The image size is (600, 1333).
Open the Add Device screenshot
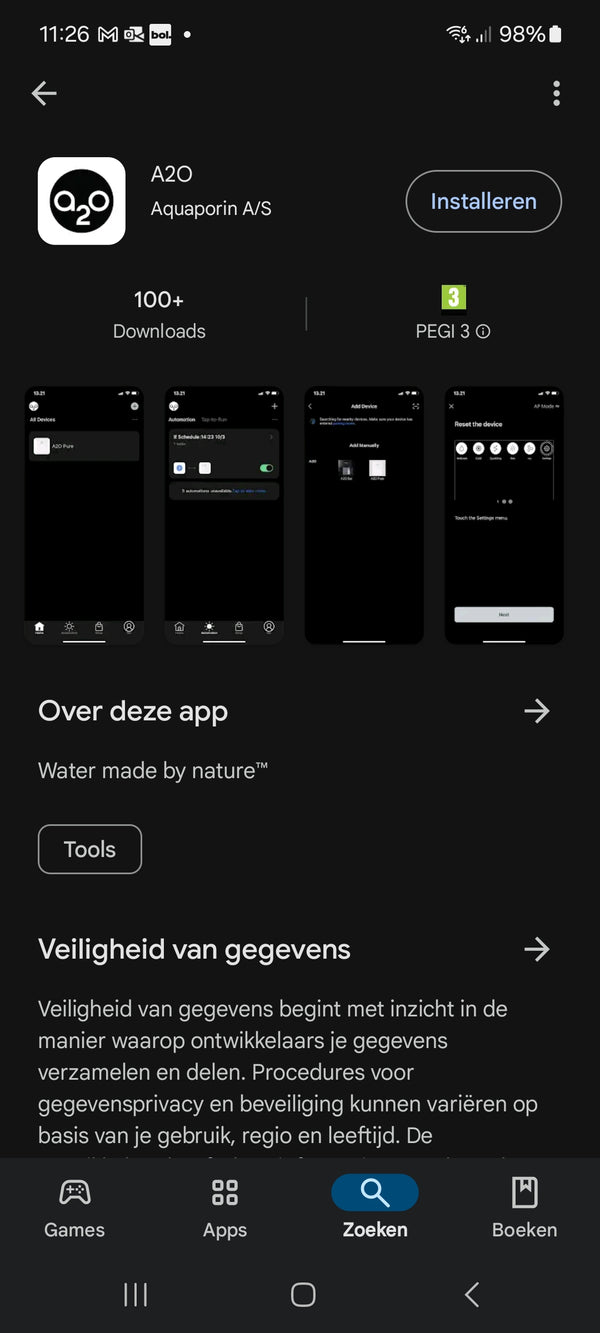pyautogui.click(x=364, y=515)
